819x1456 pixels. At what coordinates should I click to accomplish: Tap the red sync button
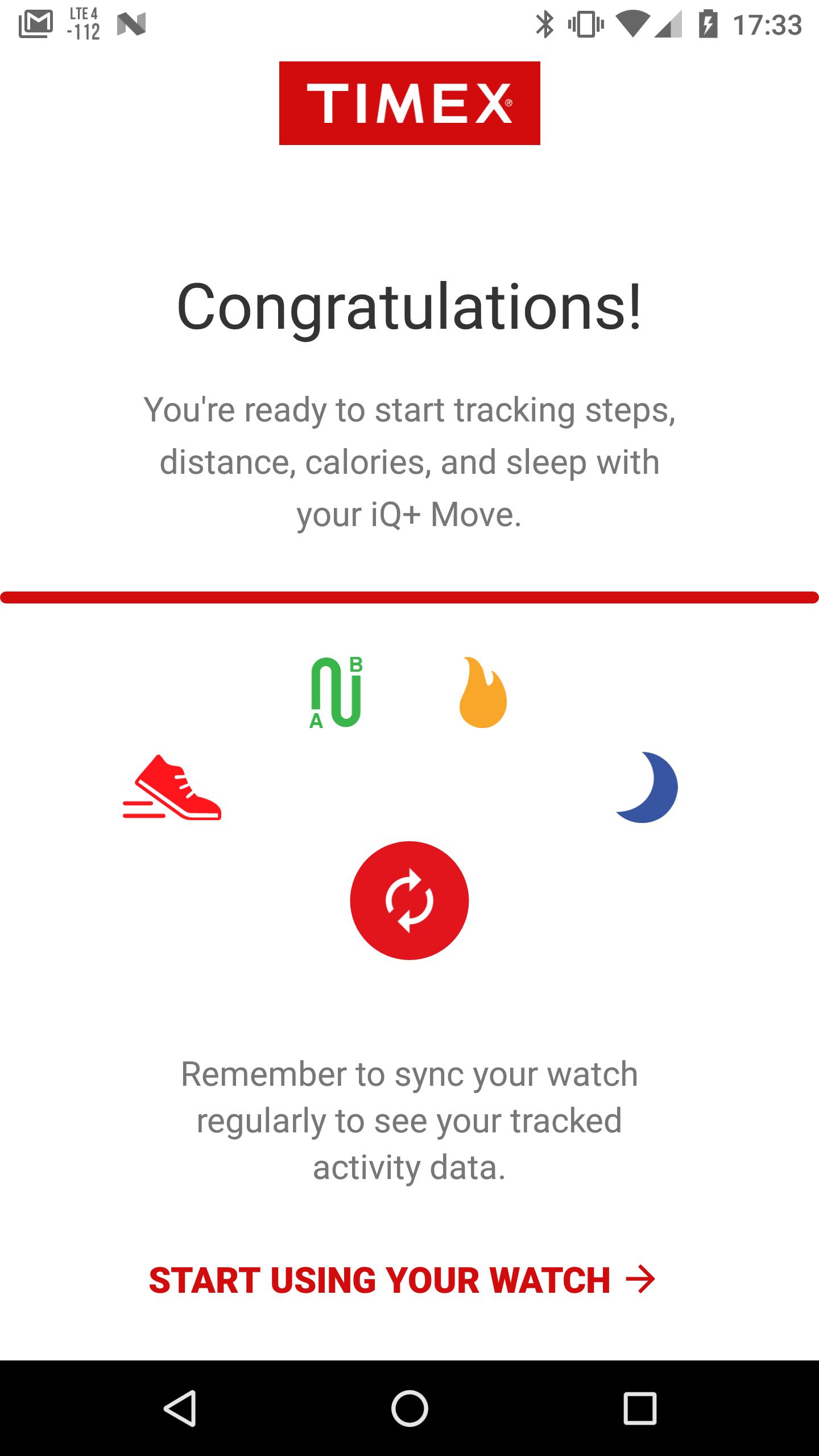point(409,900)
